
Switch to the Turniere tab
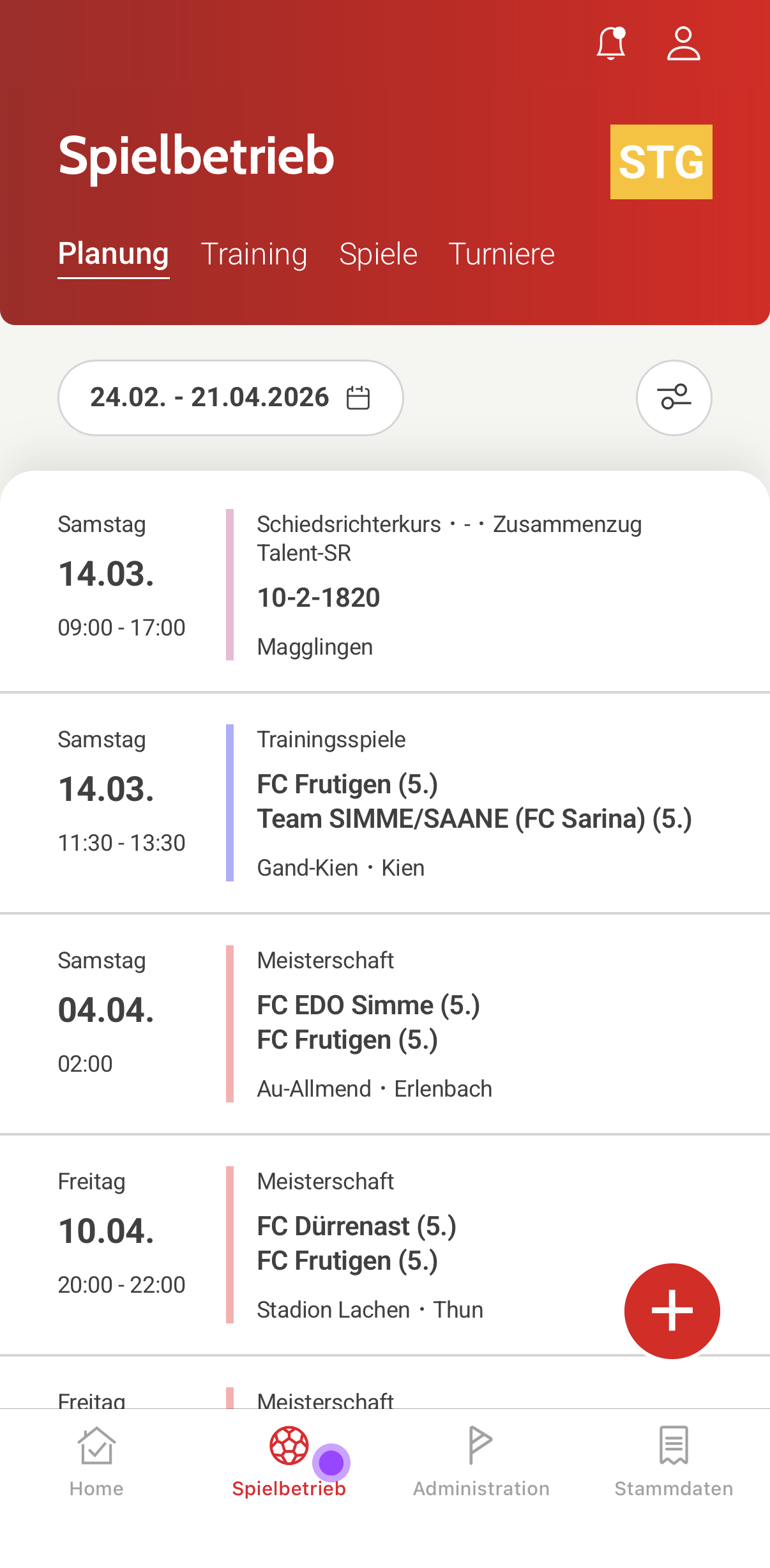point(502,254)
